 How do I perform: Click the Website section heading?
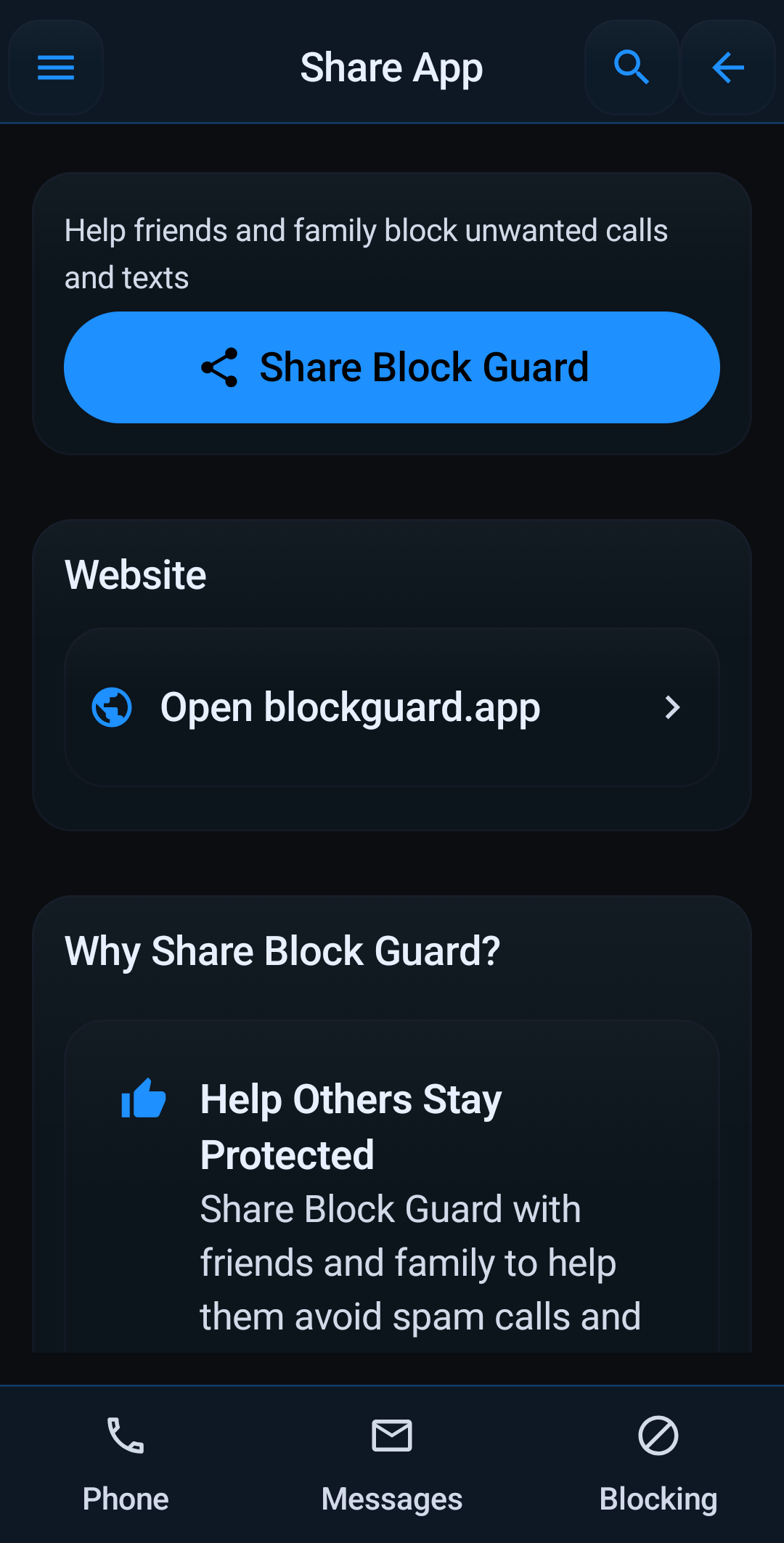[x=135, y=574]
